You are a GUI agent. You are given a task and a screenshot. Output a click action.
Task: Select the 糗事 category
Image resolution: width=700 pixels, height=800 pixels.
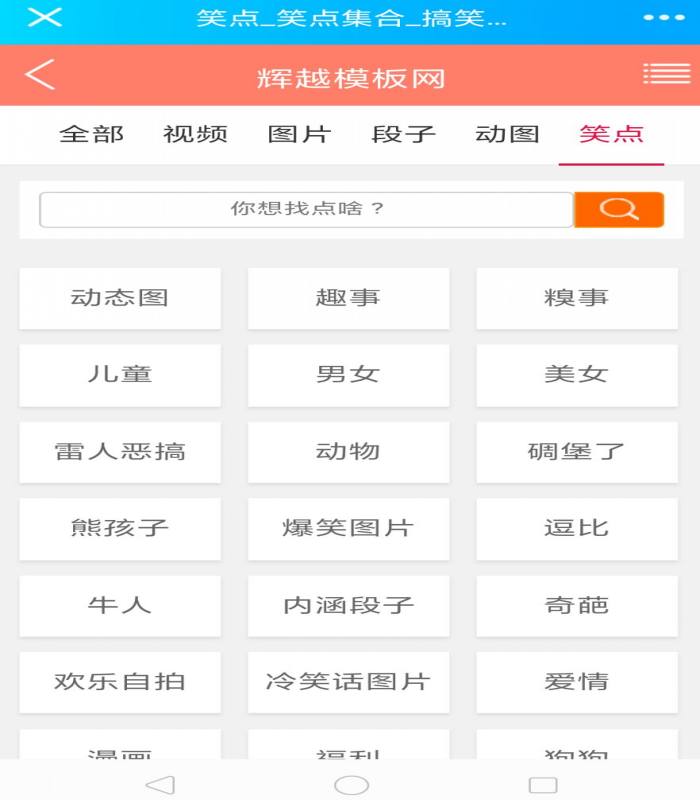(576, 298)
